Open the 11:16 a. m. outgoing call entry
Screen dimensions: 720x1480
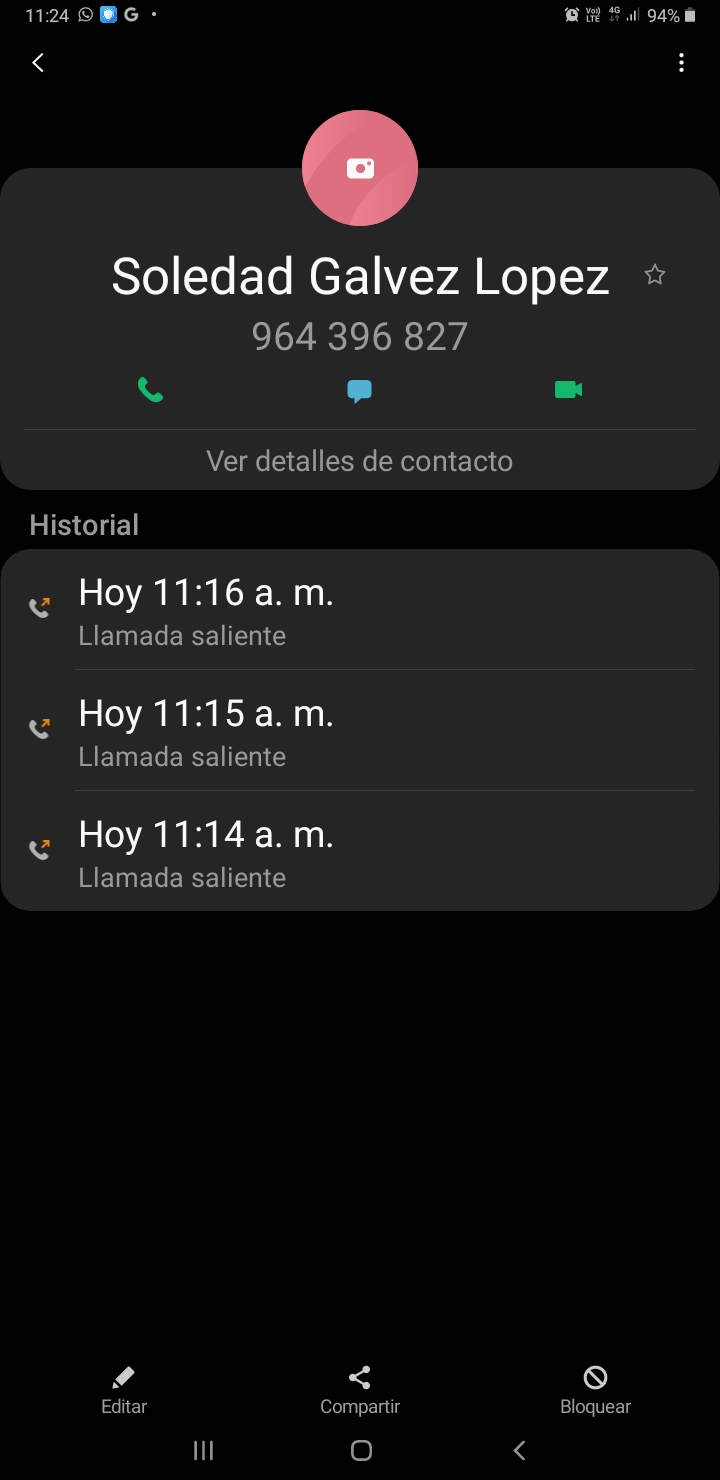(360, 609)
